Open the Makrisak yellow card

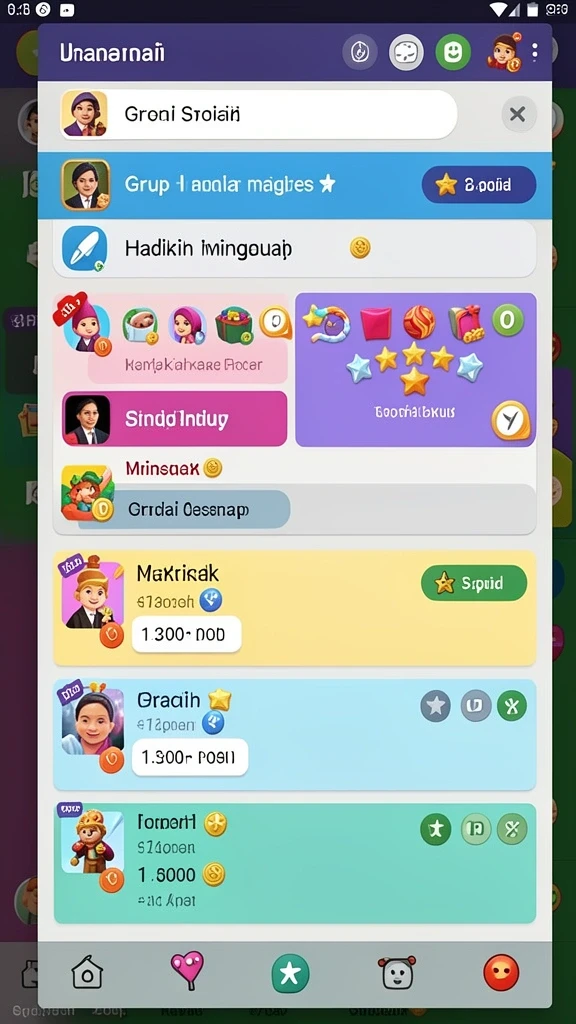[x=295, y=608]
